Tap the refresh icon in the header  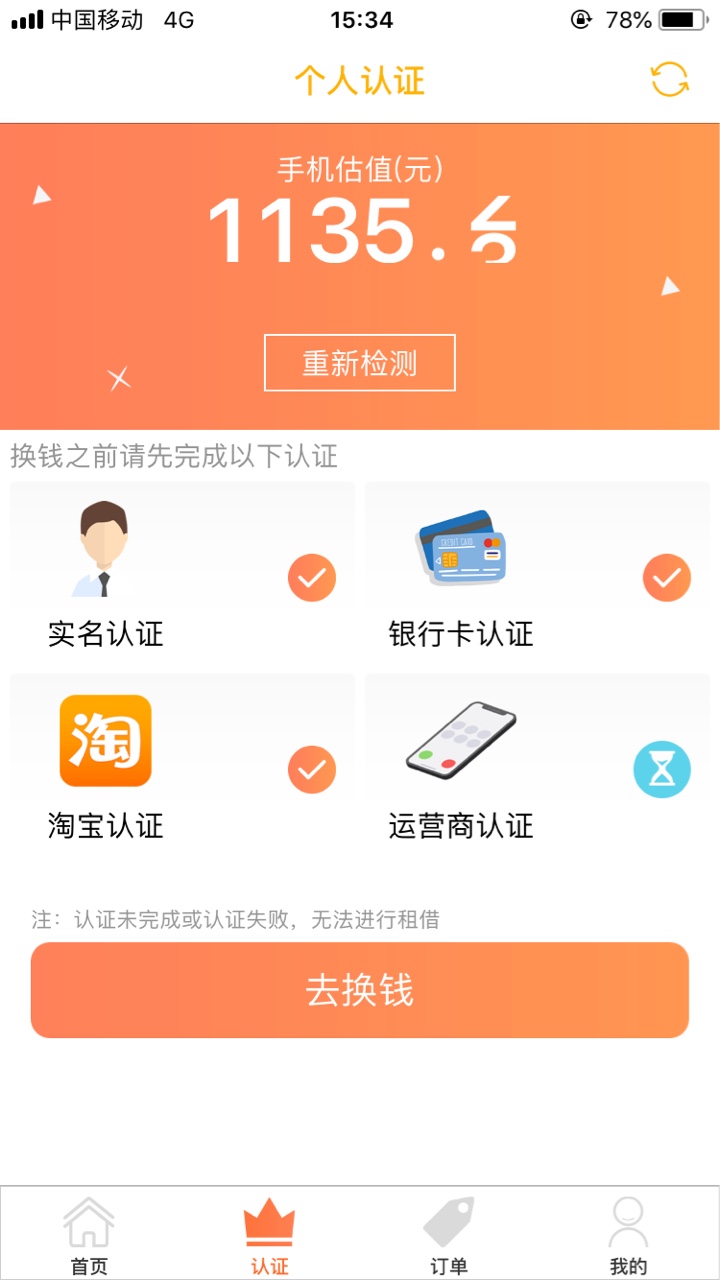click(x=670, y=80)
